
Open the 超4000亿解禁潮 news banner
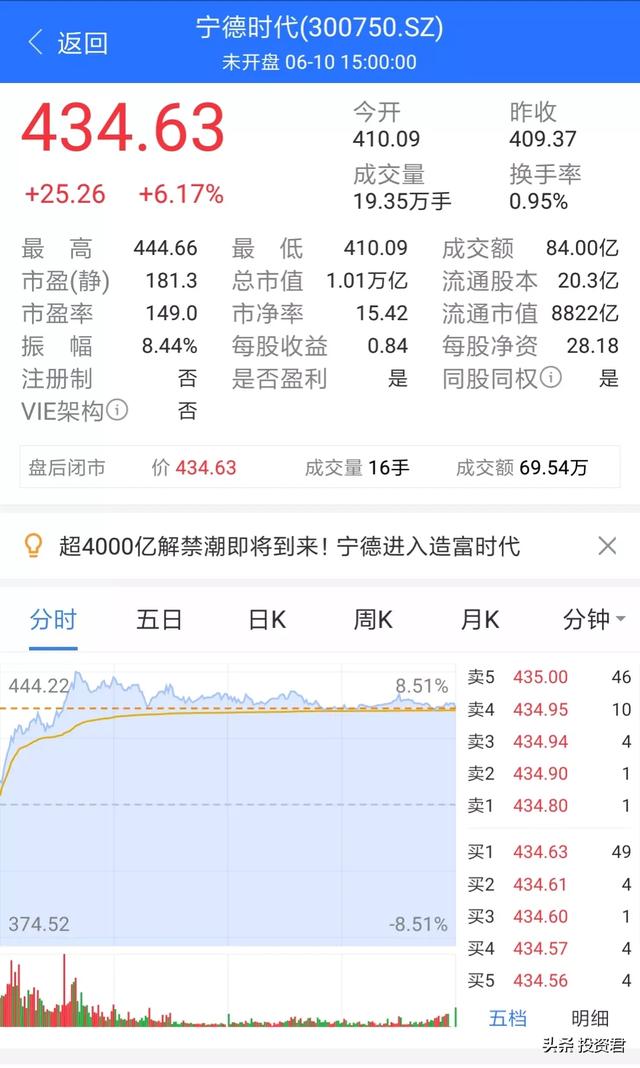pyautogui.click(x=290, y=546)
